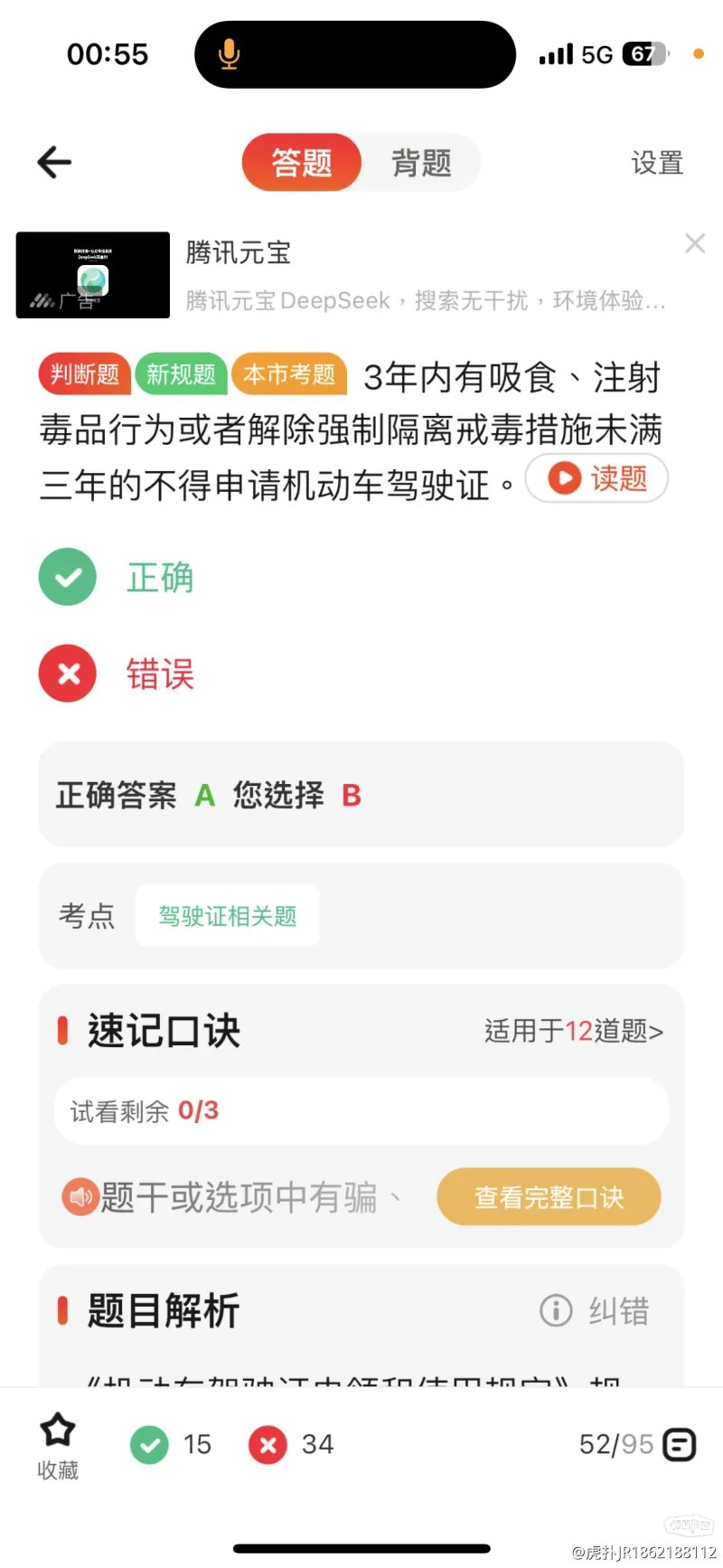Open 设置 settings
The height and width of the screenshot is (1568, 723).
click(657, 163)
